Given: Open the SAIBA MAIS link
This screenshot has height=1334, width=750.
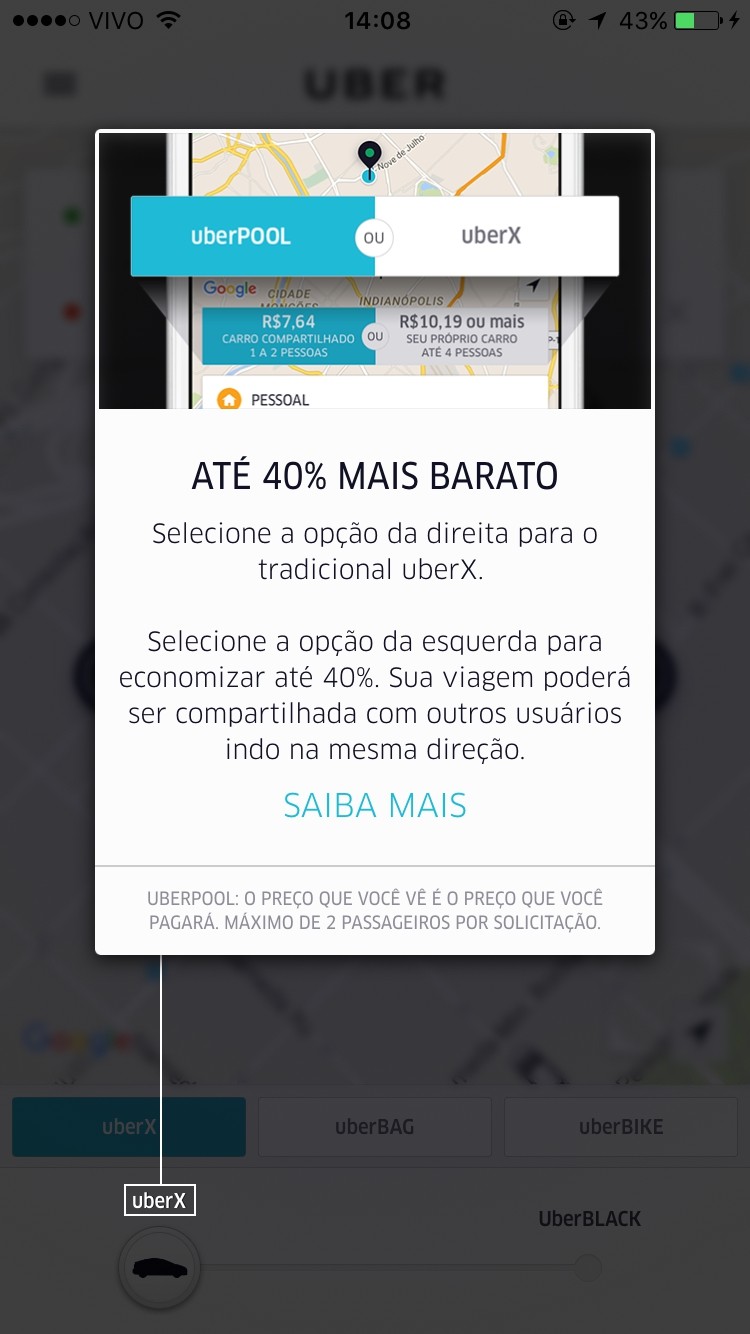Looking at the screenshot, I should point(375,805).
